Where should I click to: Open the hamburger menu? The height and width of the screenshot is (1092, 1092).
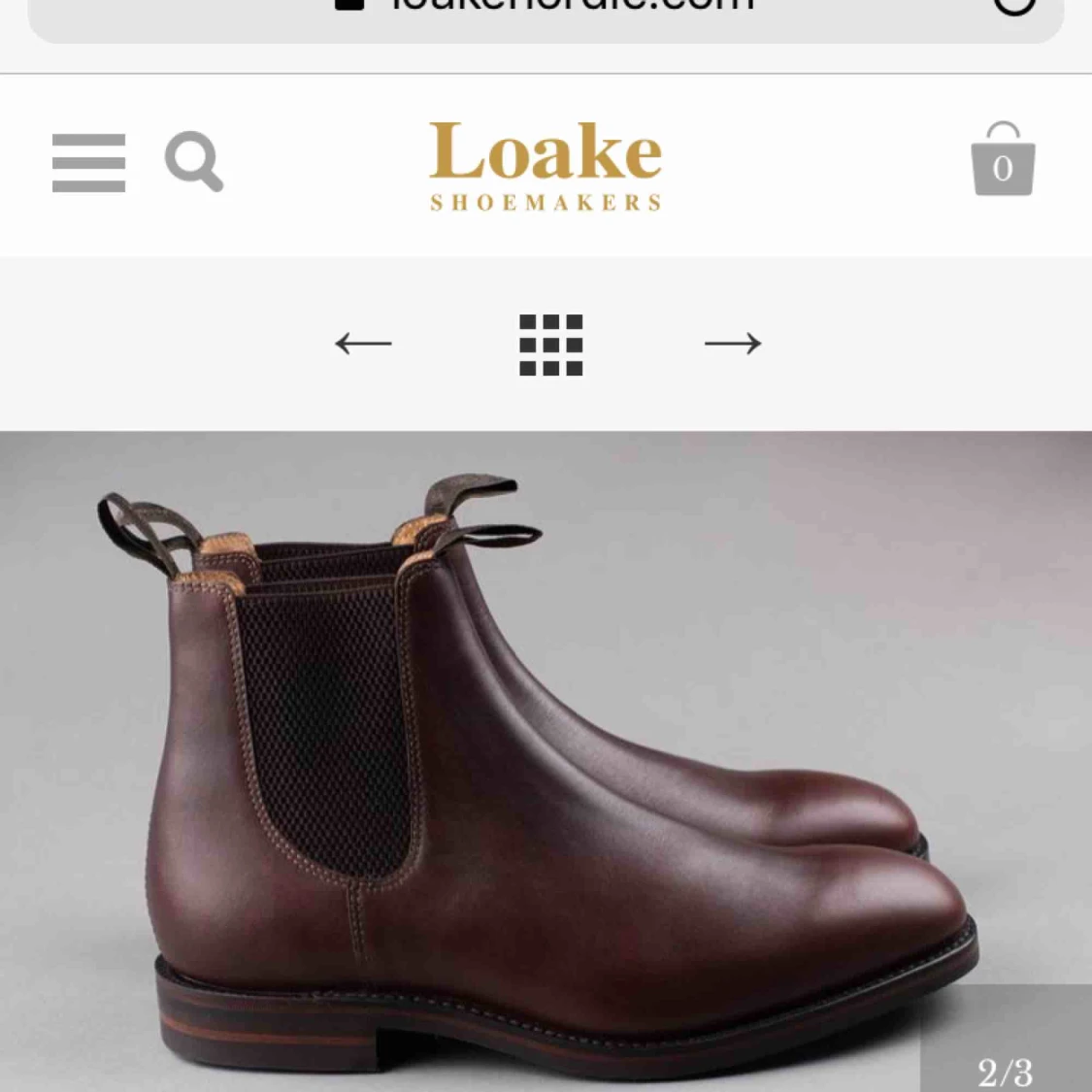tap(88, 162)
